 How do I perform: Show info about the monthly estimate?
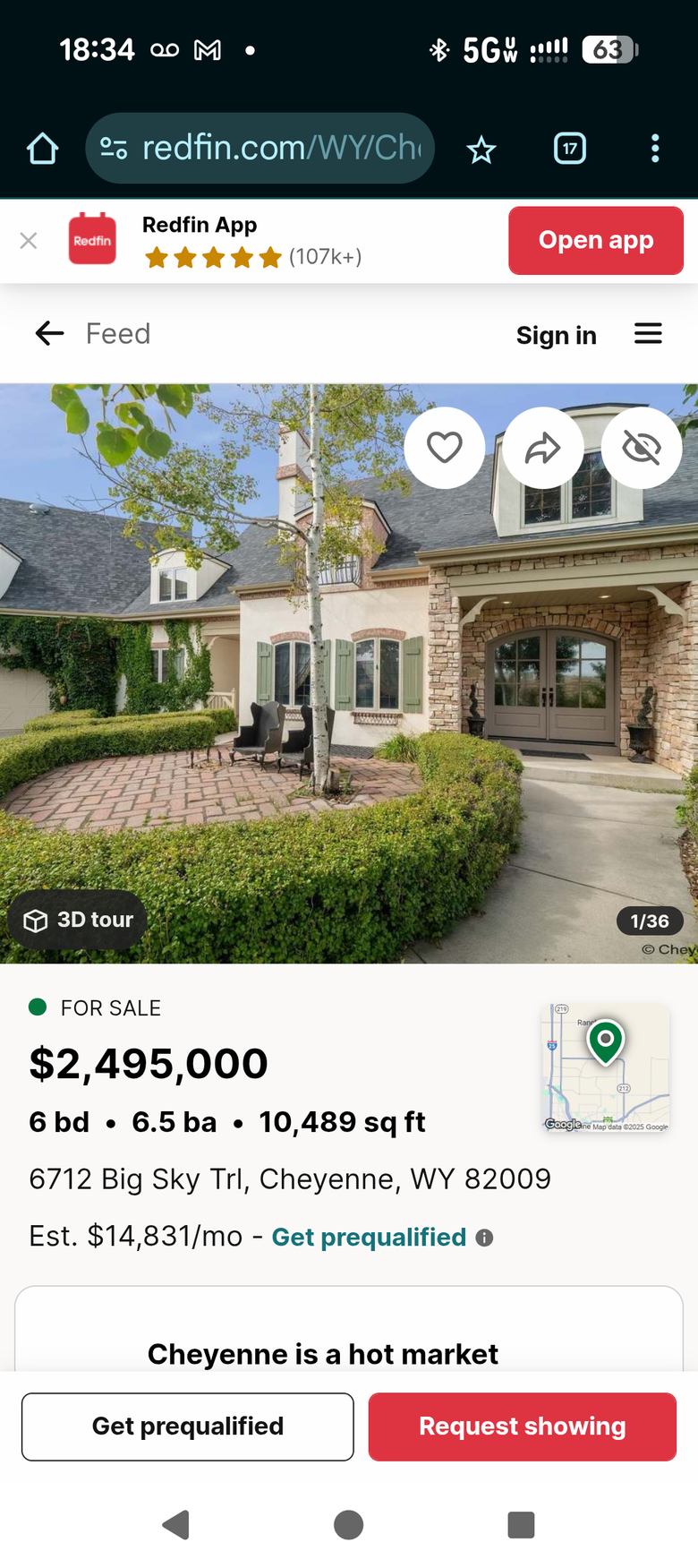point(484,1238)
